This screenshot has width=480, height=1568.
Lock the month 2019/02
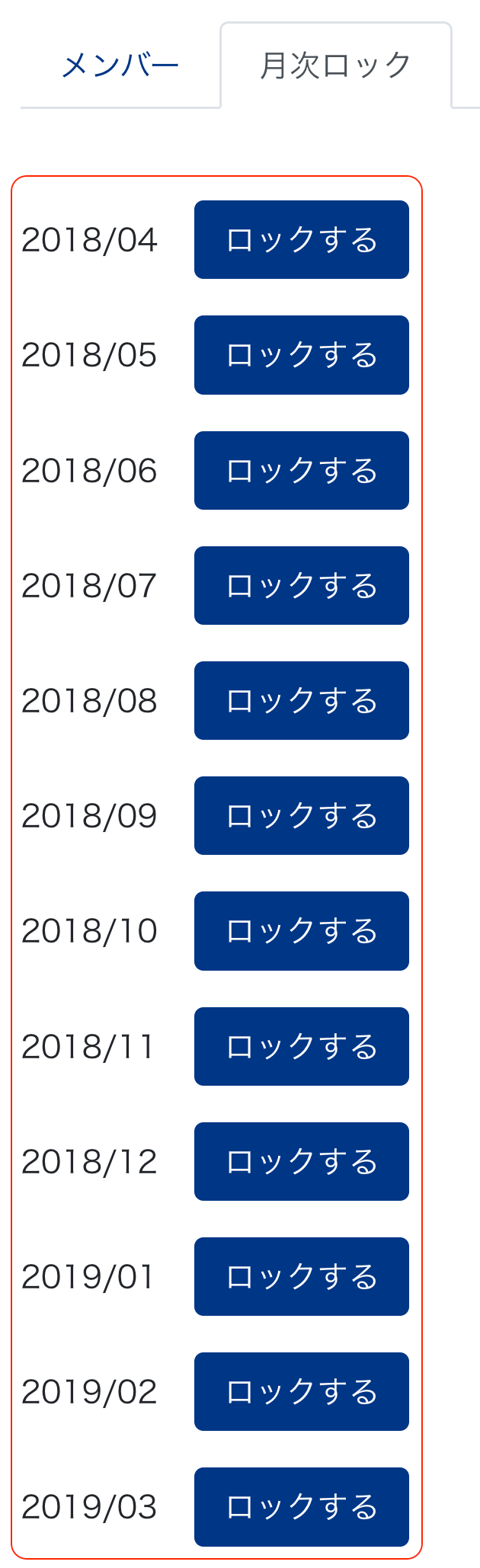click(x=301, y=1391)
